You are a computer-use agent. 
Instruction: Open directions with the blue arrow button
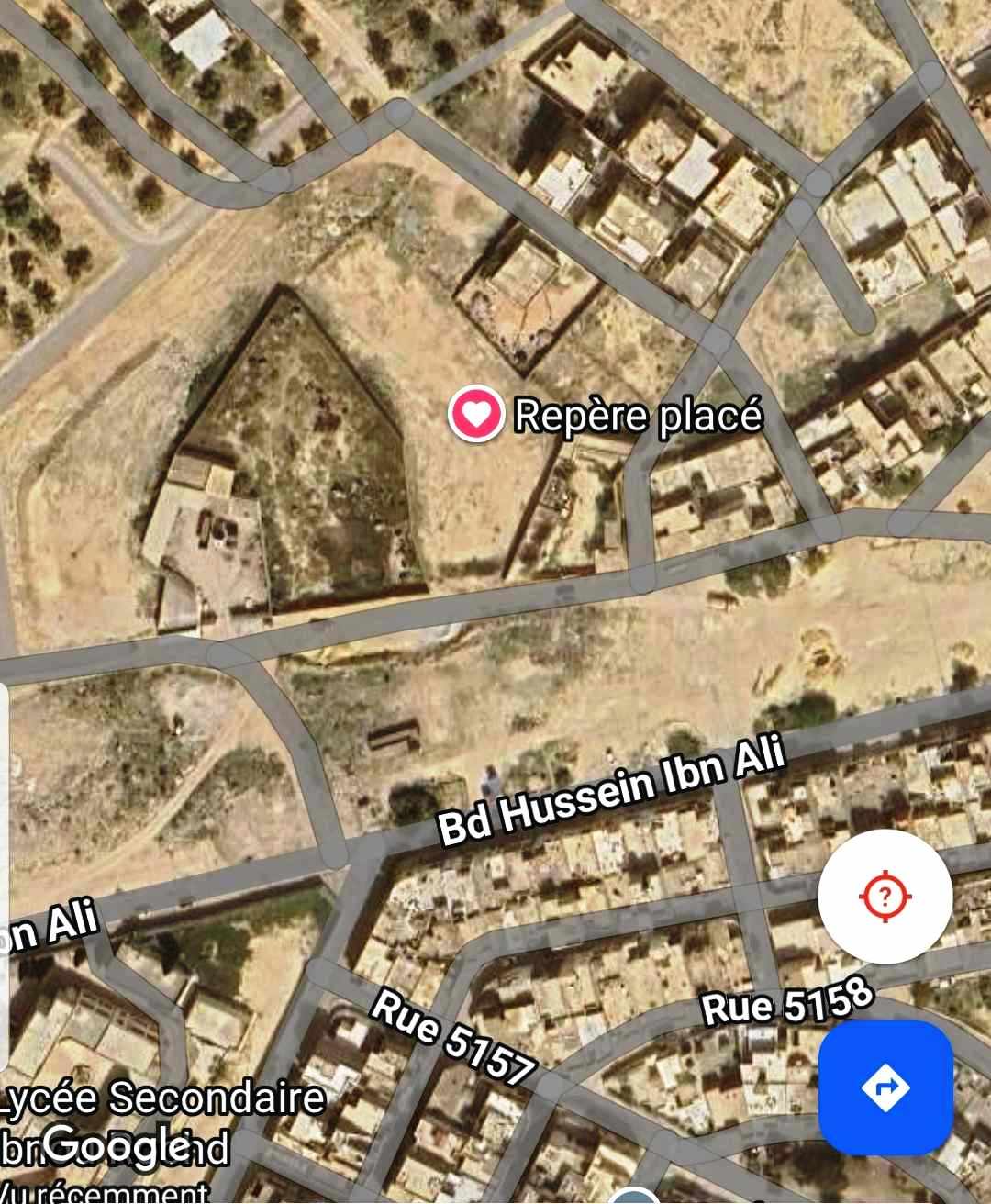(x=885, y=1087)
